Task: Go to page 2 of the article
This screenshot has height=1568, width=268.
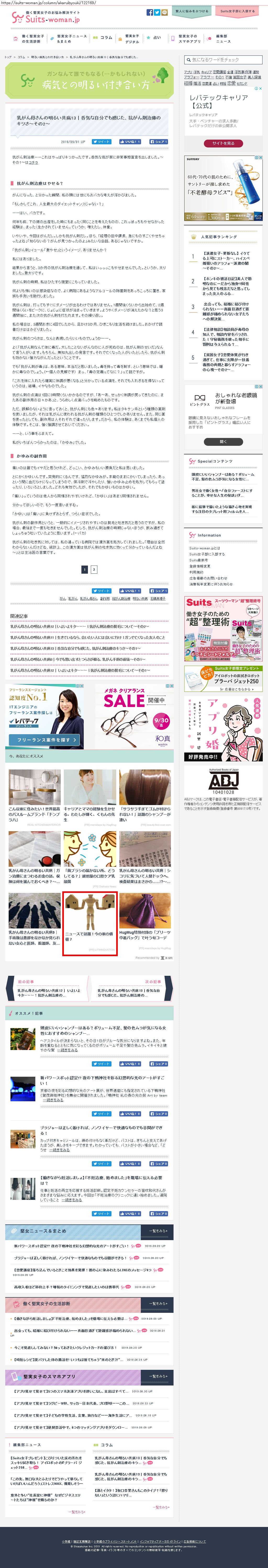Action: click(94, 570)
